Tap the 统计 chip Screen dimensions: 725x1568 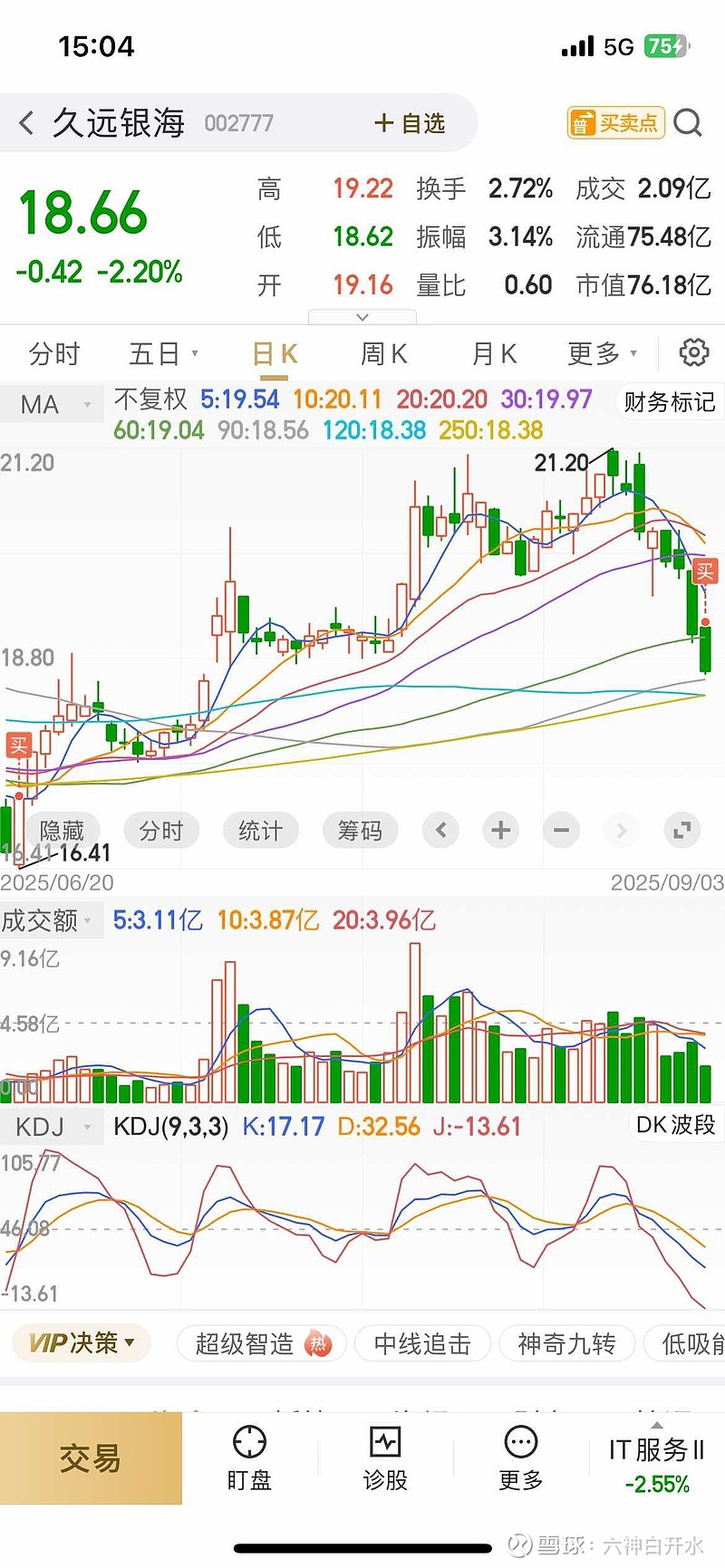(261, 830)
